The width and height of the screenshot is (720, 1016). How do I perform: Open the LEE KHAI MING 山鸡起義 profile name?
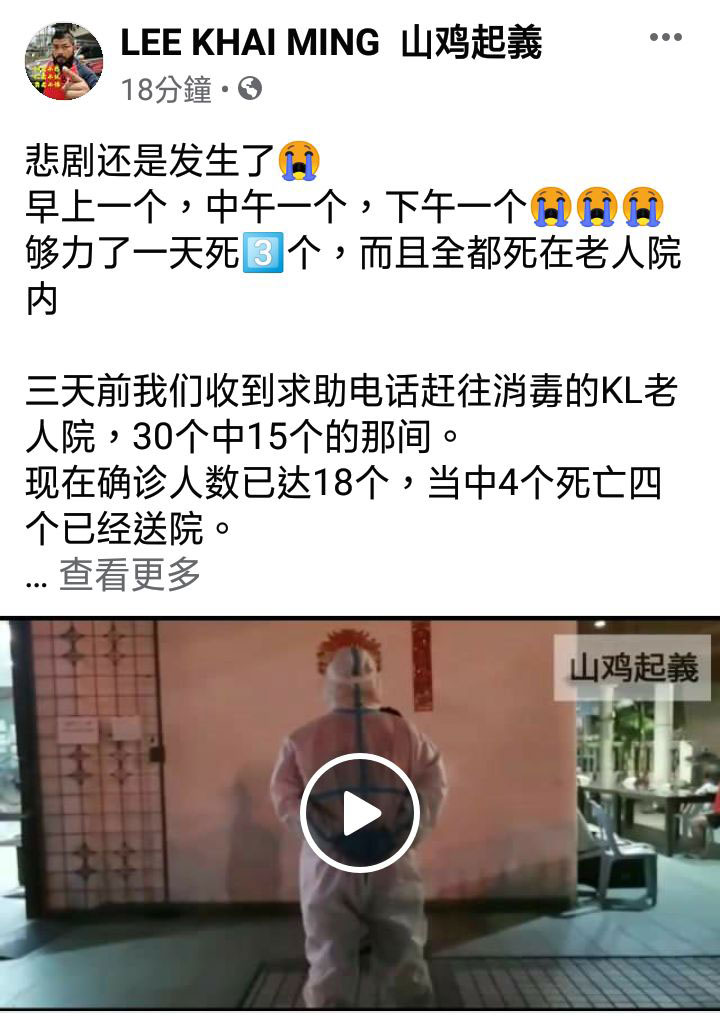(x=331, y=43)
